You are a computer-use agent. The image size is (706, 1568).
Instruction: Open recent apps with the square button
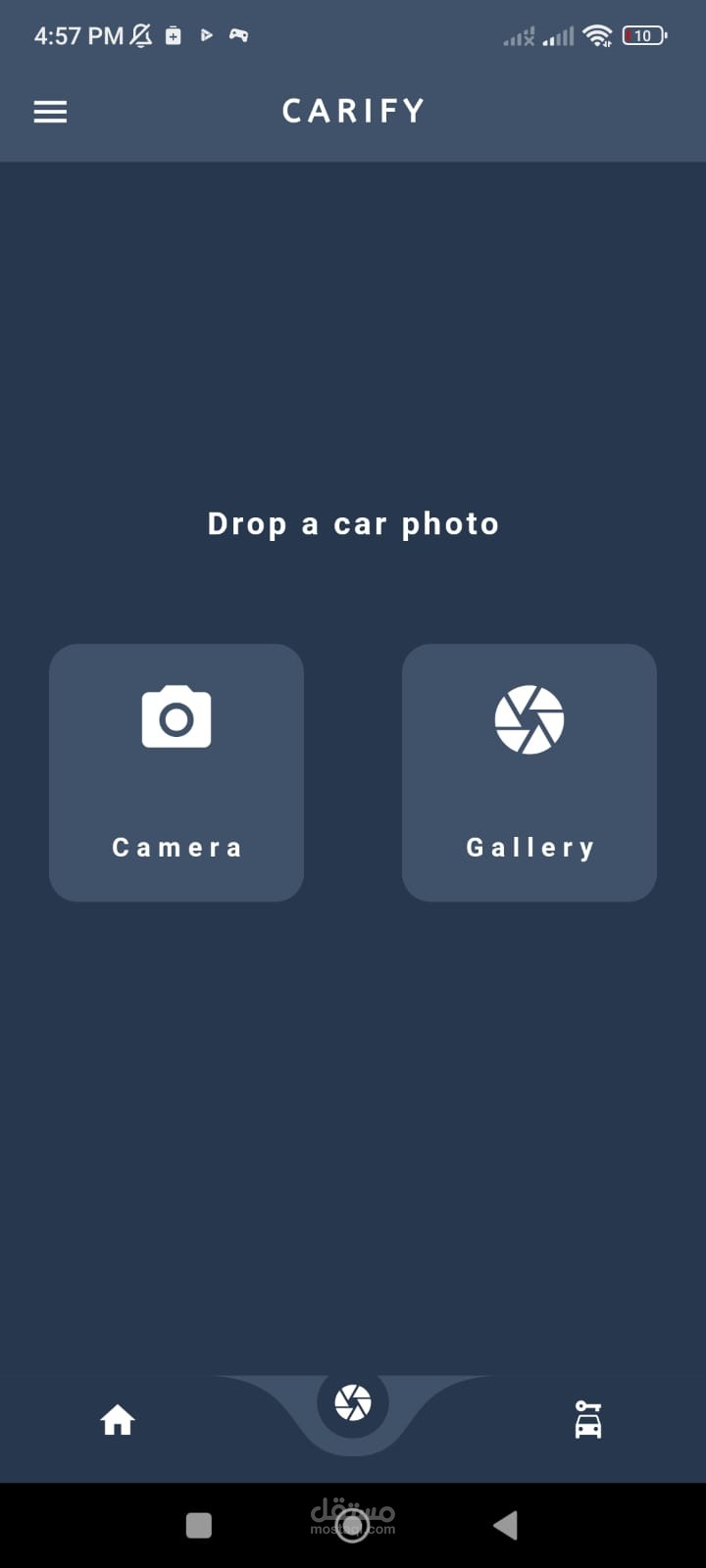[199, 1525]
